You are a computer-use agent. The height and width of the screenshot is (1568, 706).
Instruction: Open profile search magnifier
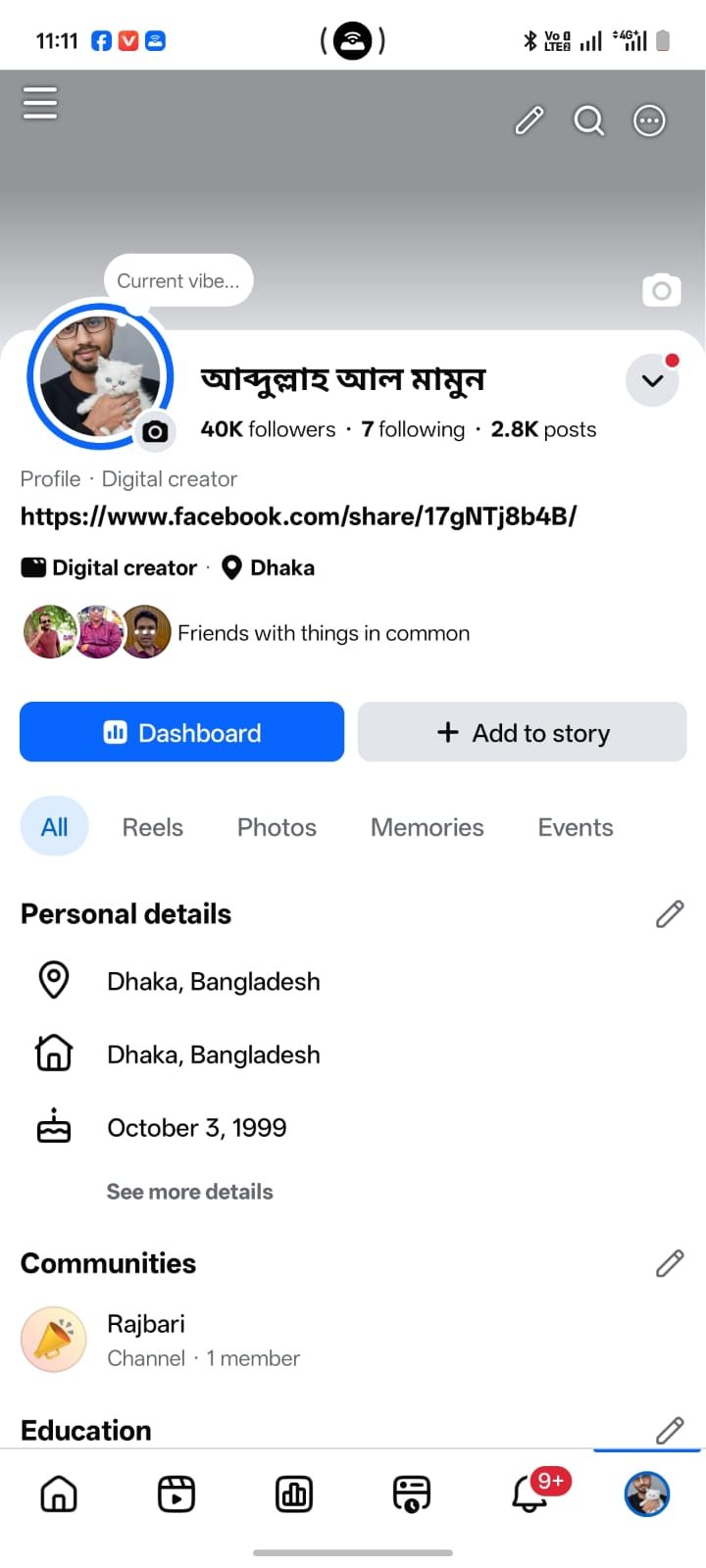pyautogui.click(x=589, y=121)
